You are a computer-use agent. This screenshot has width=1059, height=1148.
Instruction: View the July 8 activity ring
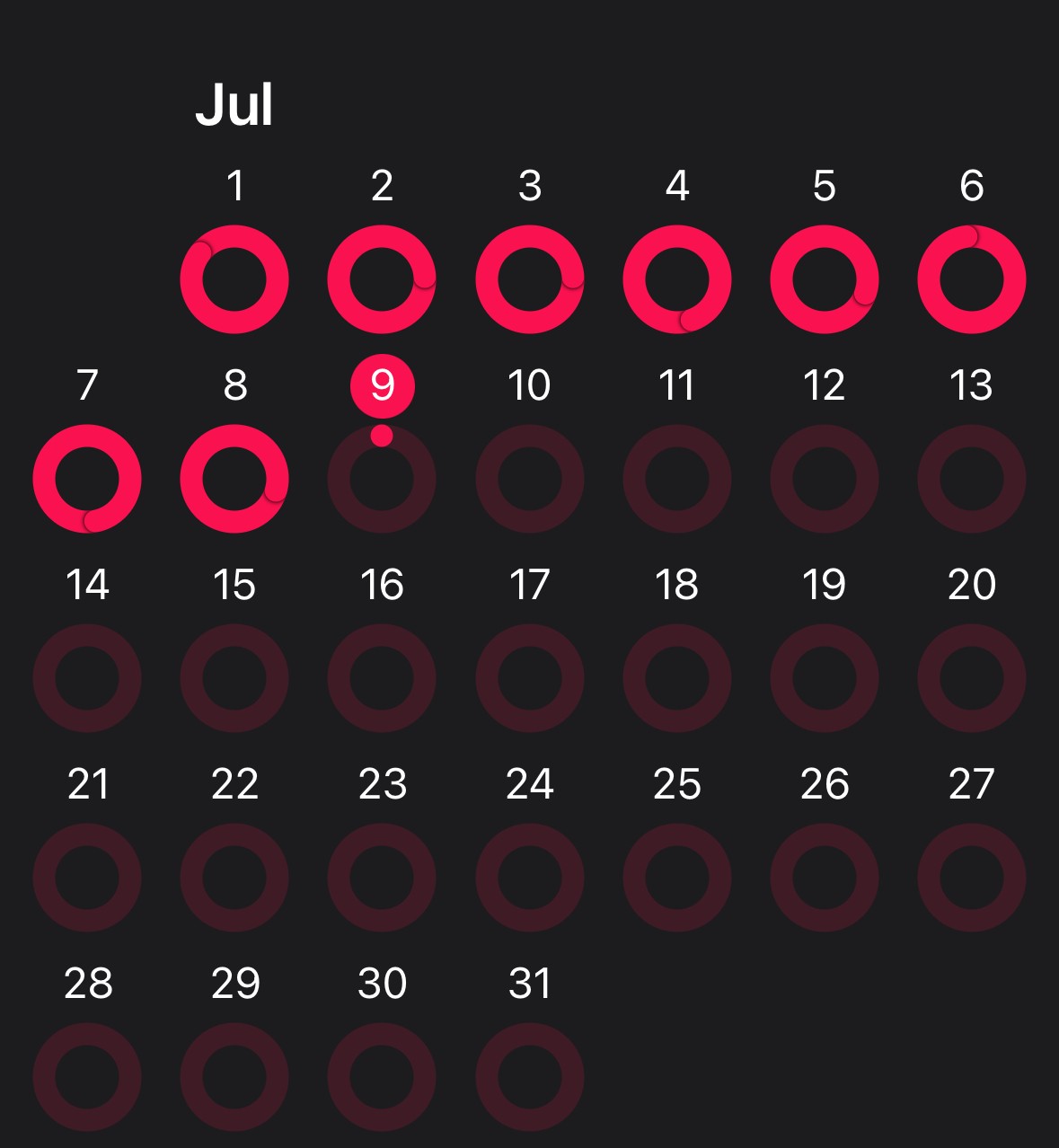[x=234, y=479]
